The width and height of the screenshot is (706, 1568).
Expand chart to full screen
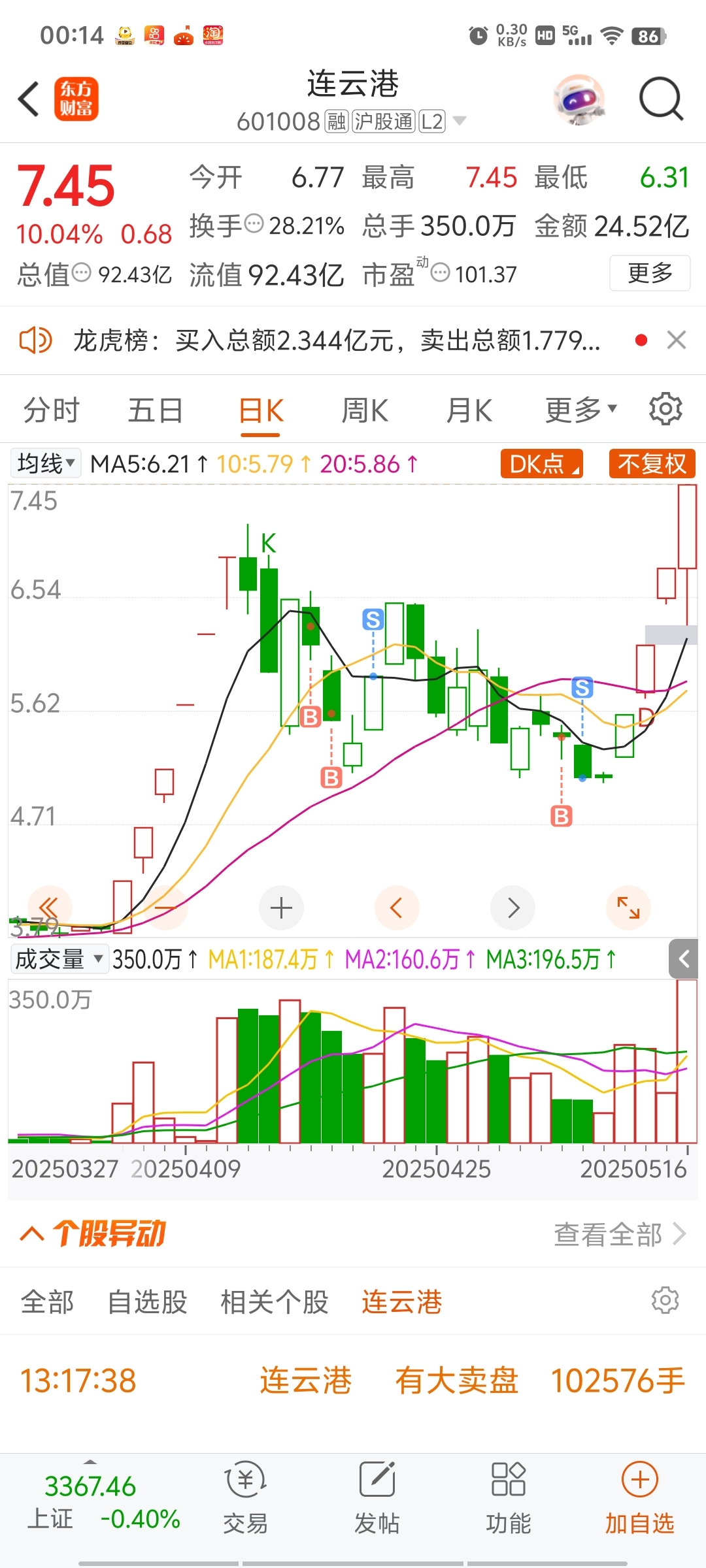[x=628, y=908]
